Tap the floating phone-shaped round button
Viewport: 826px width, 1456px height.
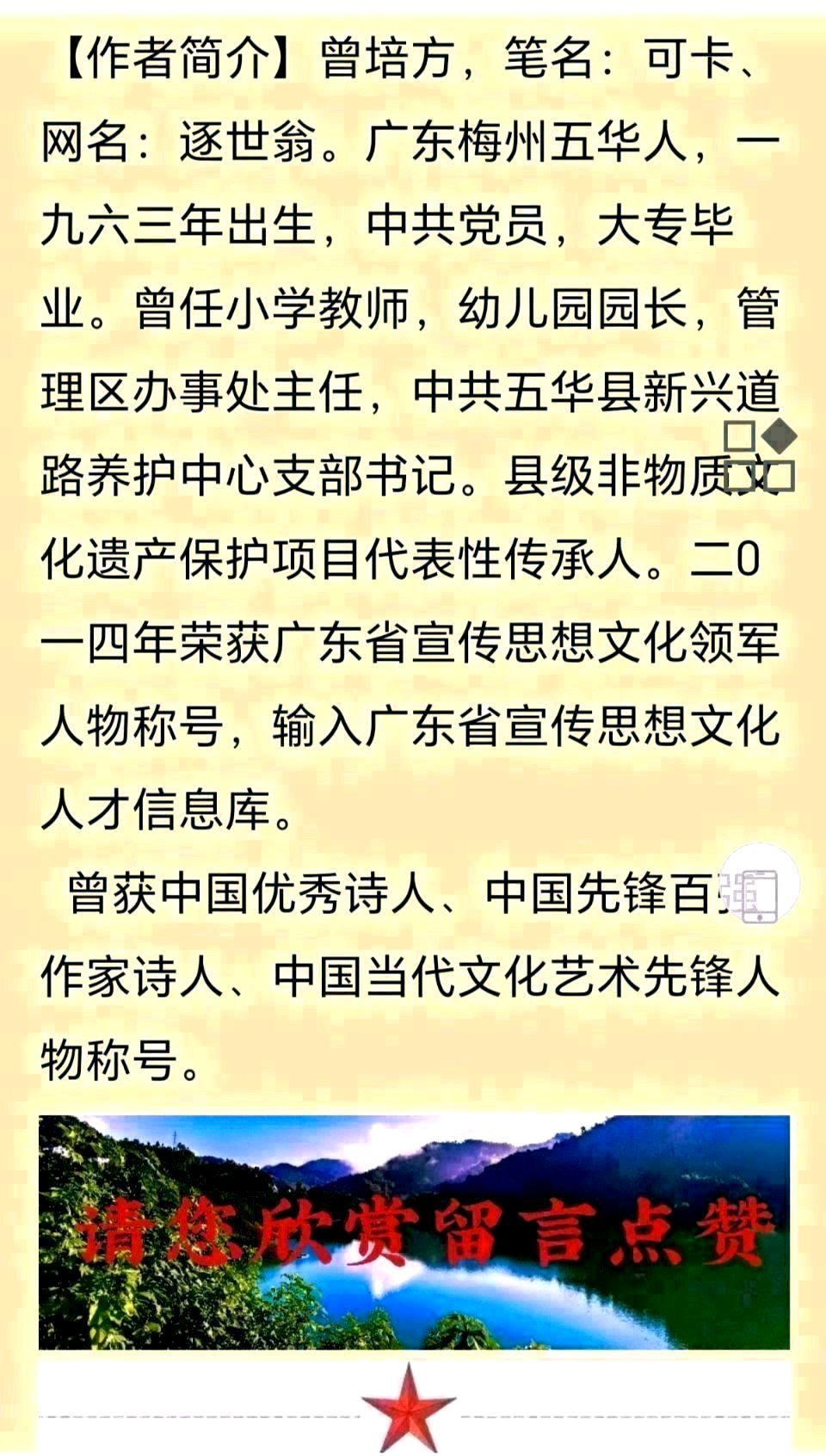coord(759,886)
